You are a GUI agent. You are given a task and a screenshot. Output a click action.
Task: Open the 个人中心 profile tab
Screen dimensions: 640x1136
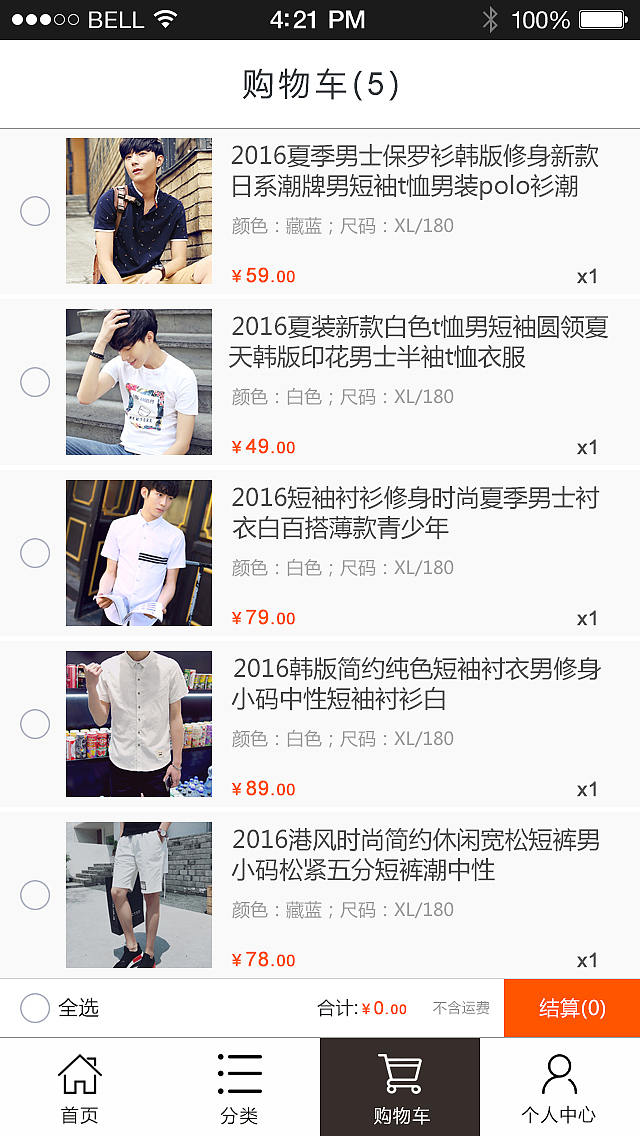(x=559, y=1087)
